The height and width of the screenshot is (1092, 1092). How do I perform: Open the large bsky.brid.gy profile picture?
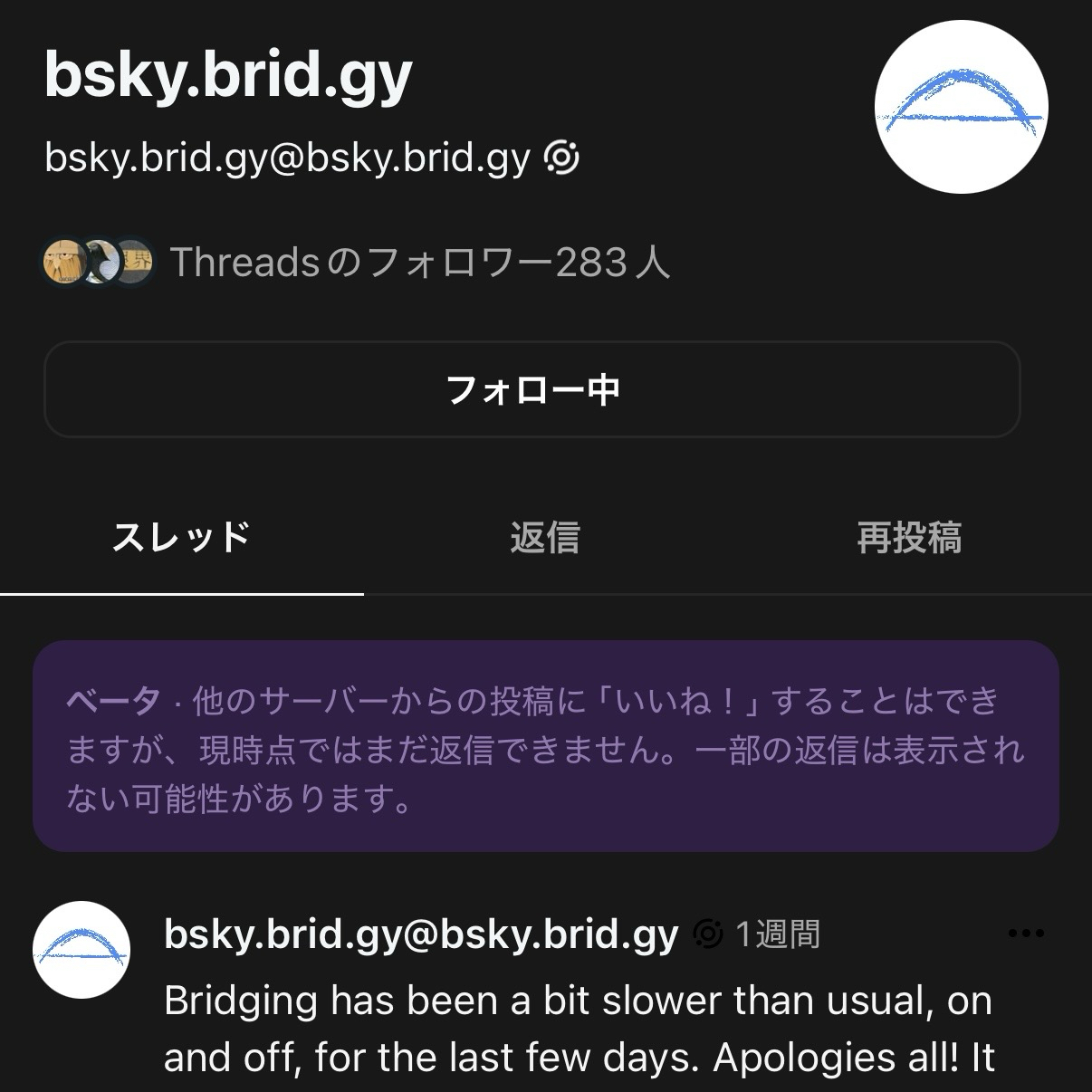tap(961, 107)
